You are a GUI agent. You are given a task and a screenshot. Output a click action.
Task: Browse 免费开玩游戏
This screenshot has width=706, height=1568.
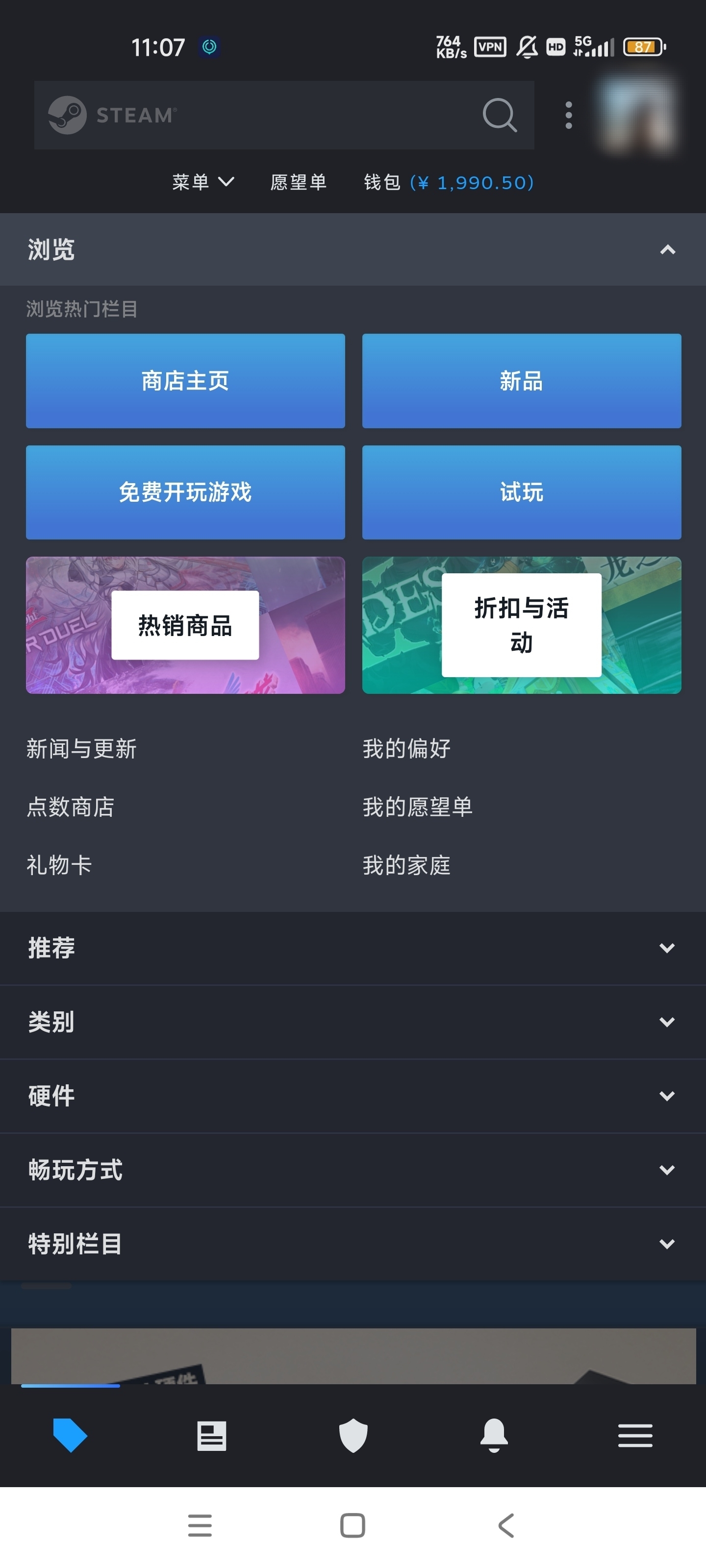[x=185, y=492]
